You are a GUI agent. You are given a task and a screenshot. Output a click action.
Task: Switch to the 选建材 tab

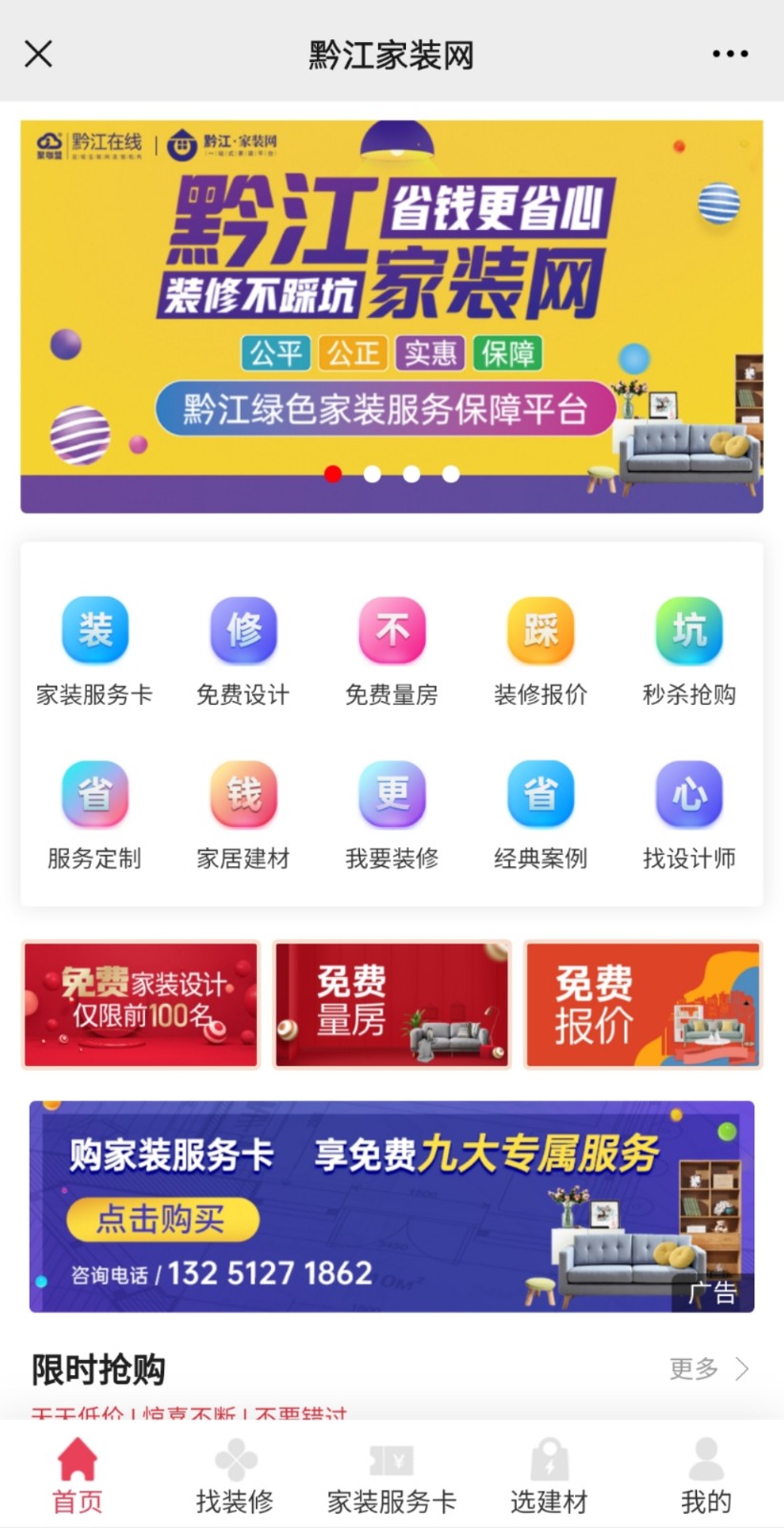click(x=549, y=1476)
